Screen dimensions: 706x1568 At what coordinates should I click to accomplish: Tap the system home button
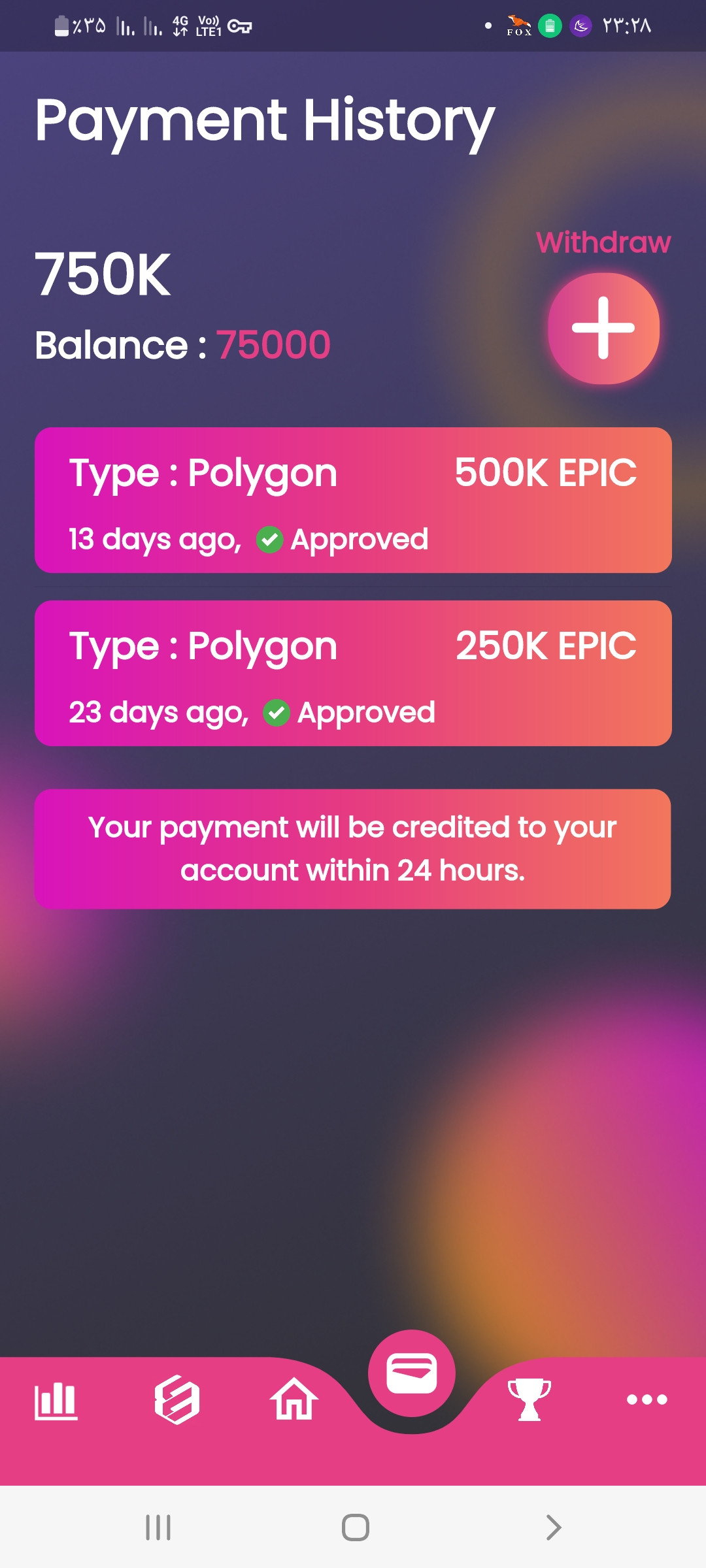click(x=356, y=1527)
